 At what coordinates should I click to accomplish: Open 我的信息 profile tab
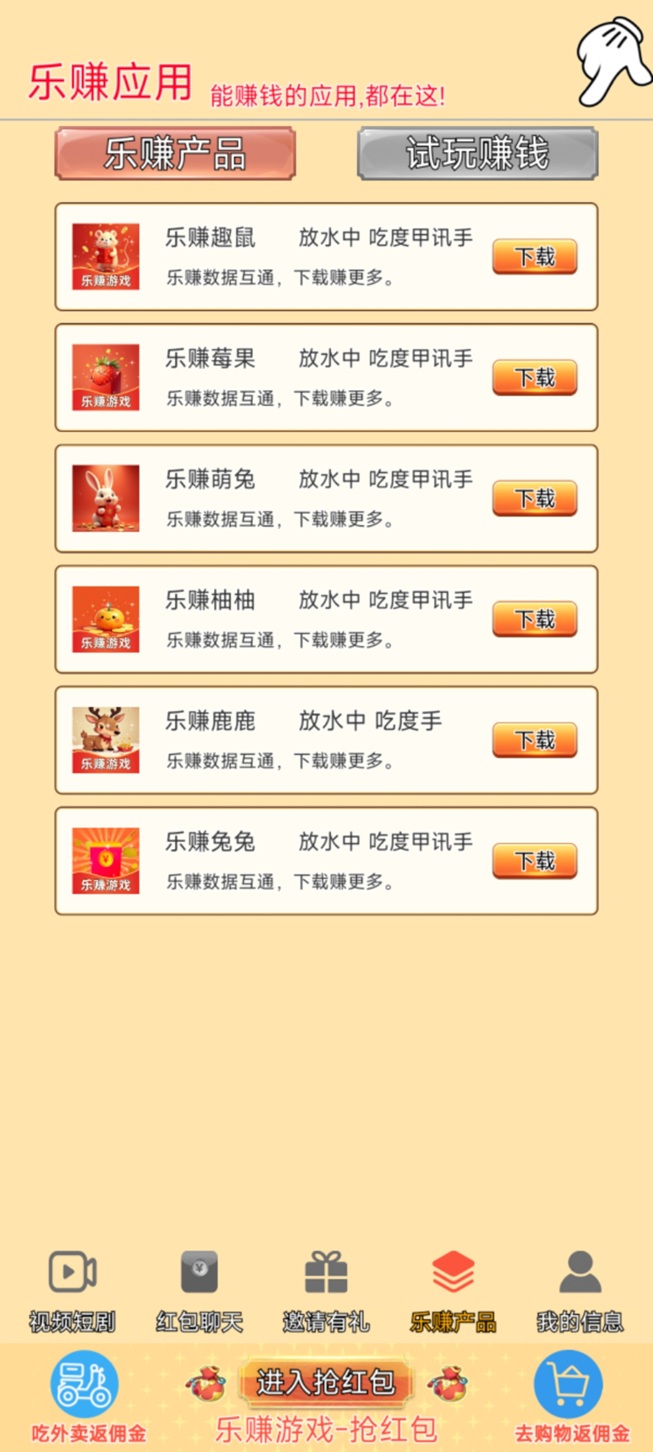pos(580,1290)
